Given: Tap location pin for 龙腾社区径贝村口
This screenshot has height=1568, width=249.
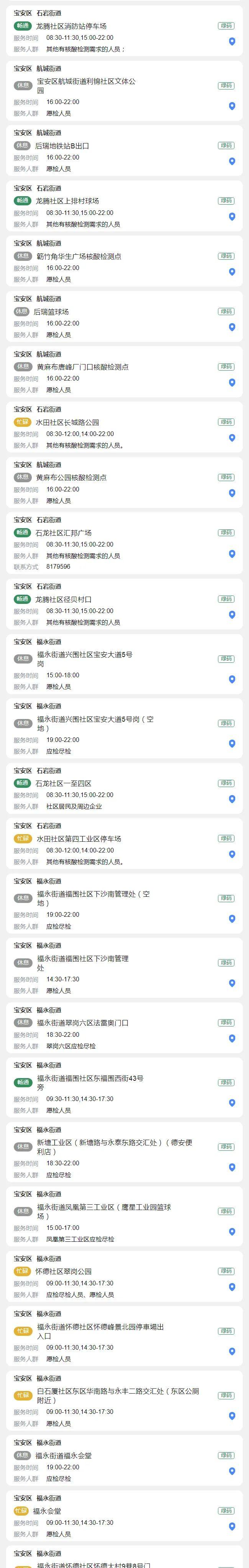Looking at the screenshot, I should pyautogui.click(x=232, y=615).
